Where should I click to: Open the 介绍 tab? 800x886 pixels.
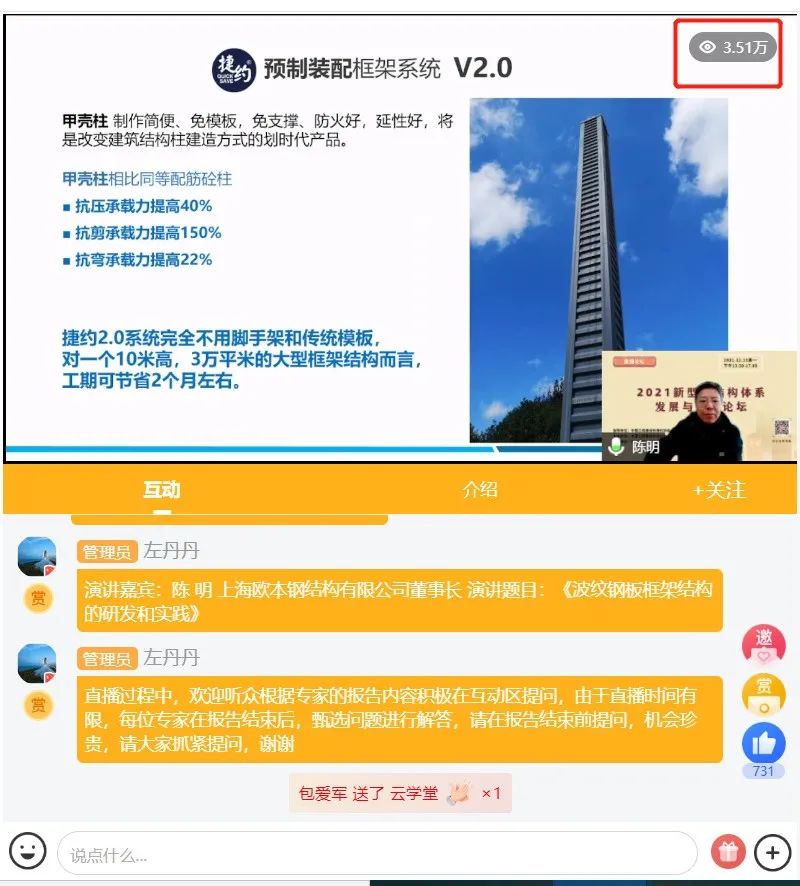click(x=479, y=490)
